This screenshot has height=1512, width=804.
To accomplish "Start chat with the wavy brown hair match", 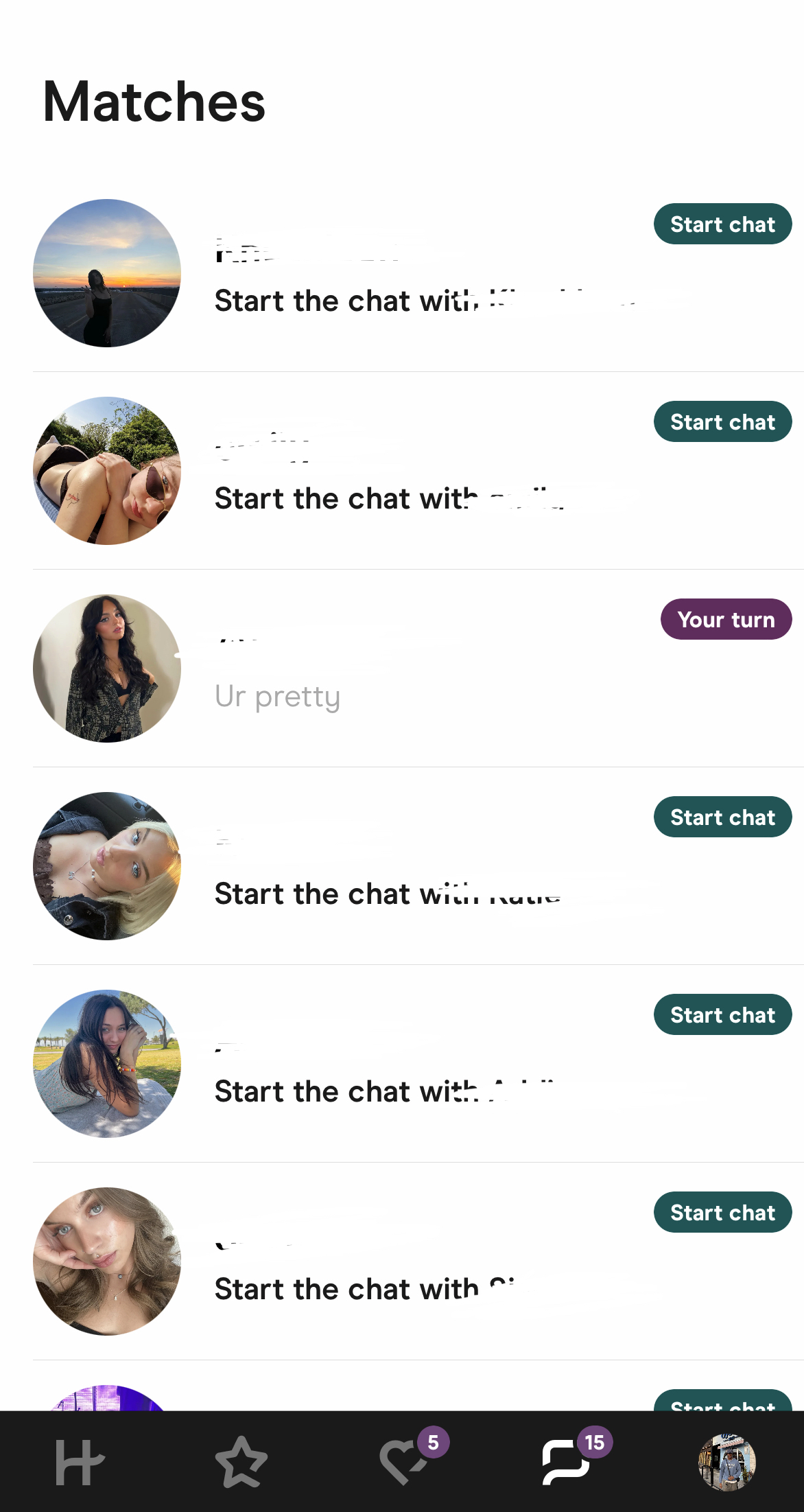I will pyautogui.click(x=722, y=1213).
